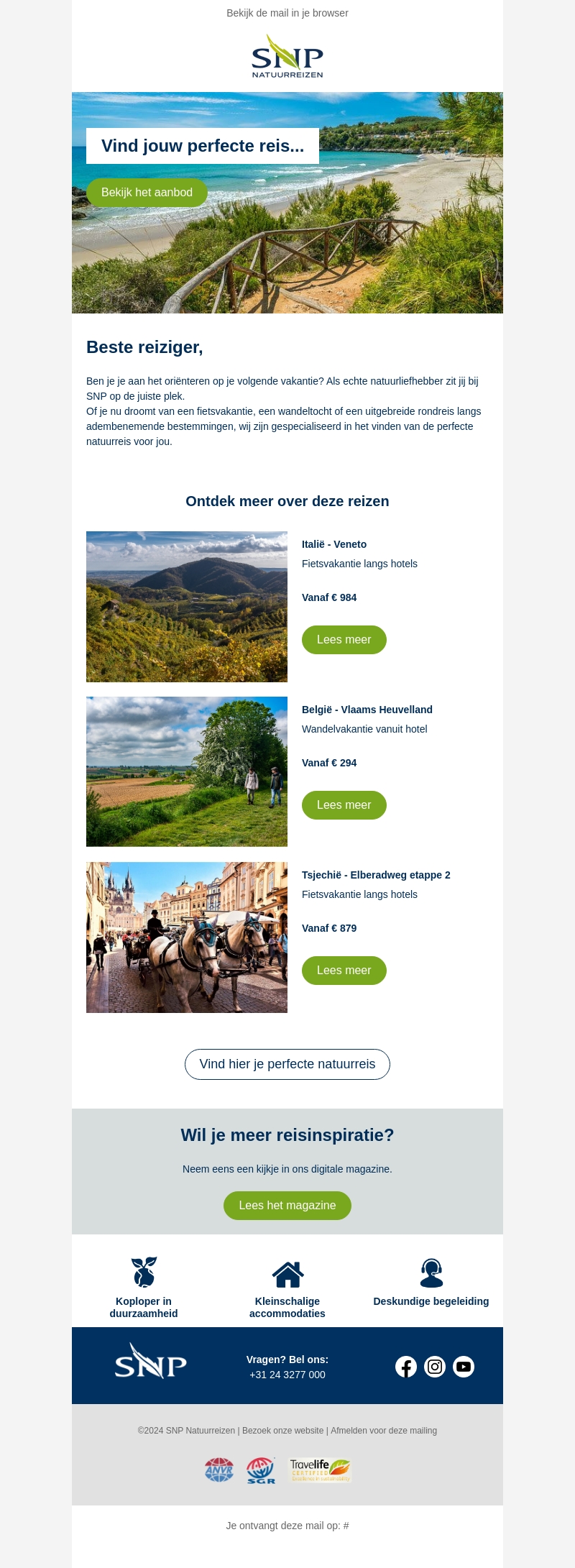Screen dimensions: 575x1568
Task: Tap Vind hier je perfecte natuurreis
Action: coord(287,1064)
